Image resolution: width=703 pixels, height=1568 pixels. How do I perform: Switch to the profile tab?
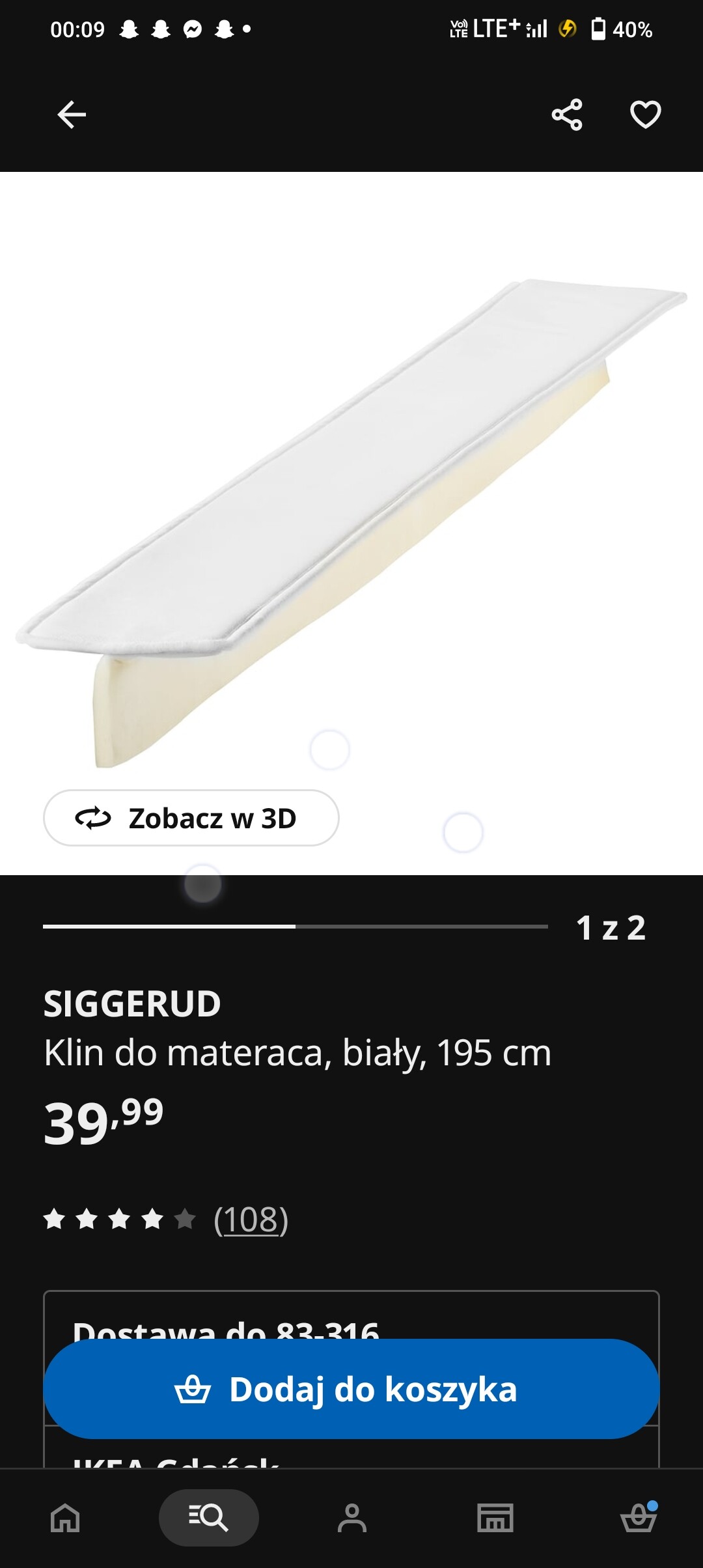point(352,1518)
